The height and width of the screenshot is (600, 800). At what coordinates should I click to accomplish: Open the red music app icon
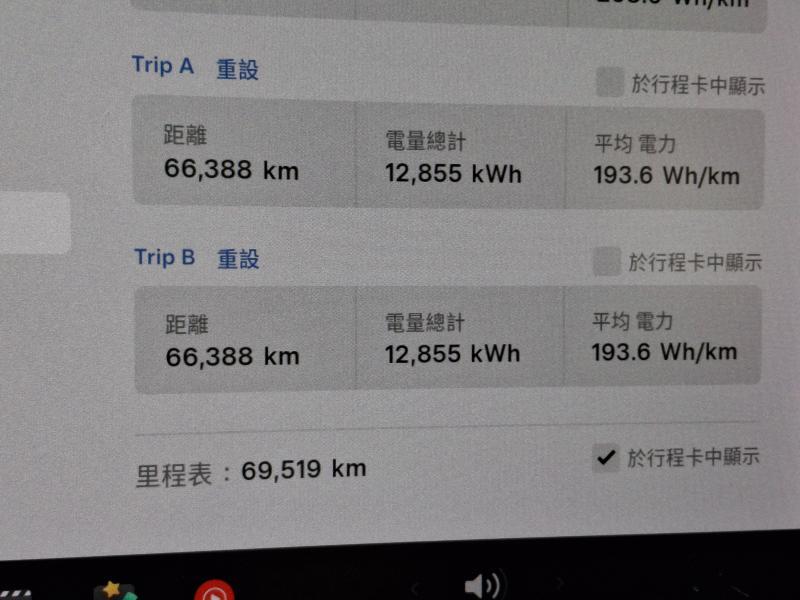(213, 591)
